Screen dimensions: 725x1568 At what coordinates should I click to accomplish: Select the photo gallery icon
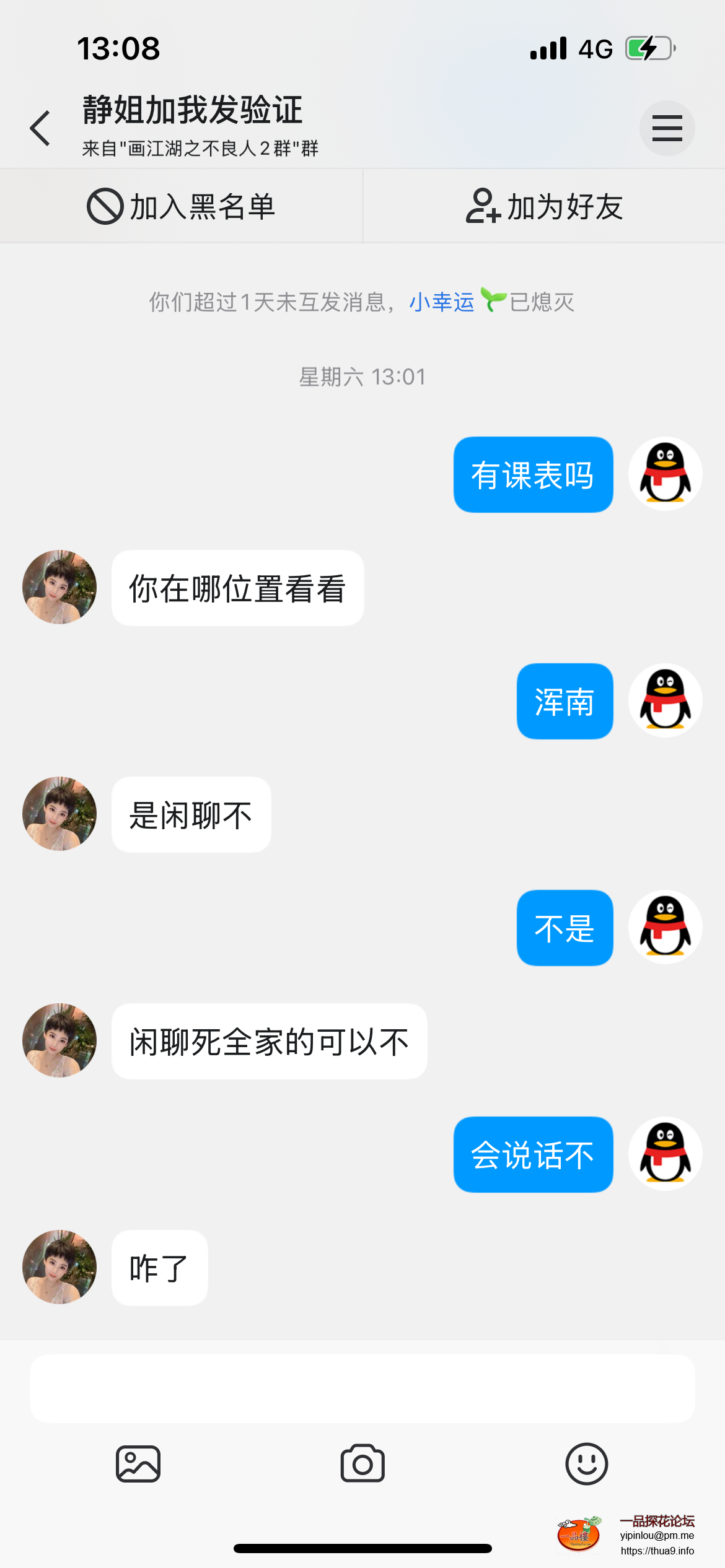point(138,1463)
